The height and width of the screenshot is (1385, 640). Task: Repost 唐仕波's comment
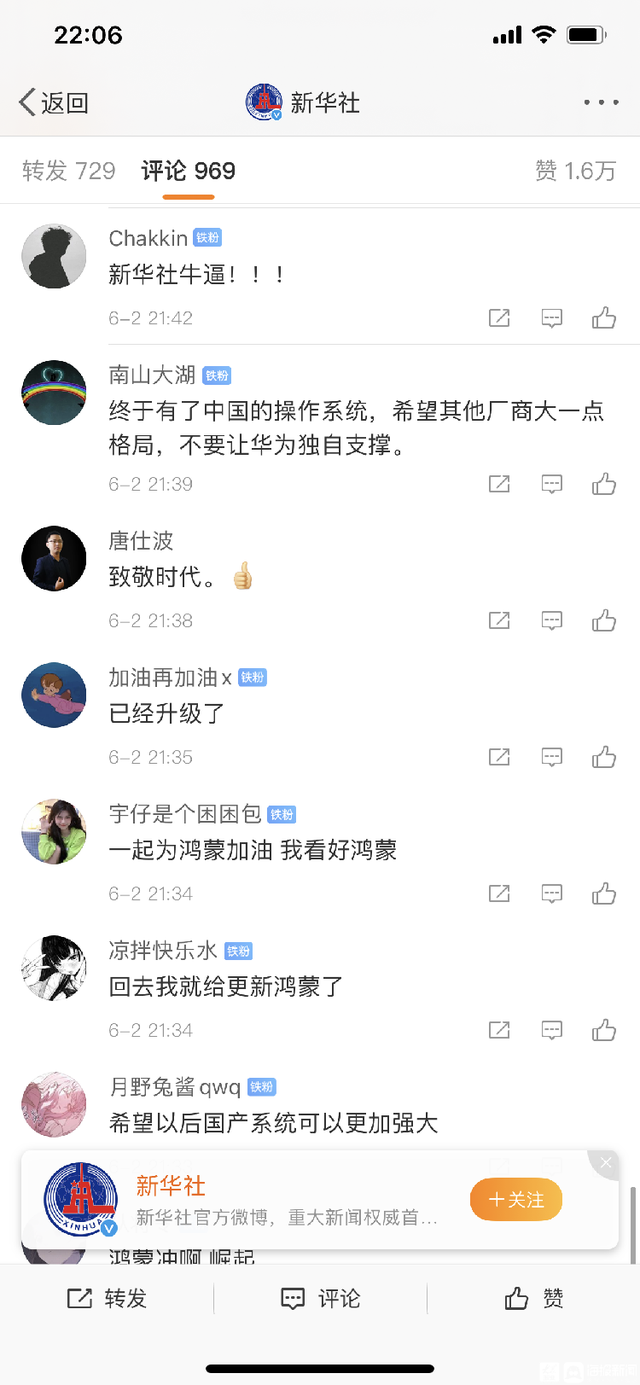(x=499, y=621)
